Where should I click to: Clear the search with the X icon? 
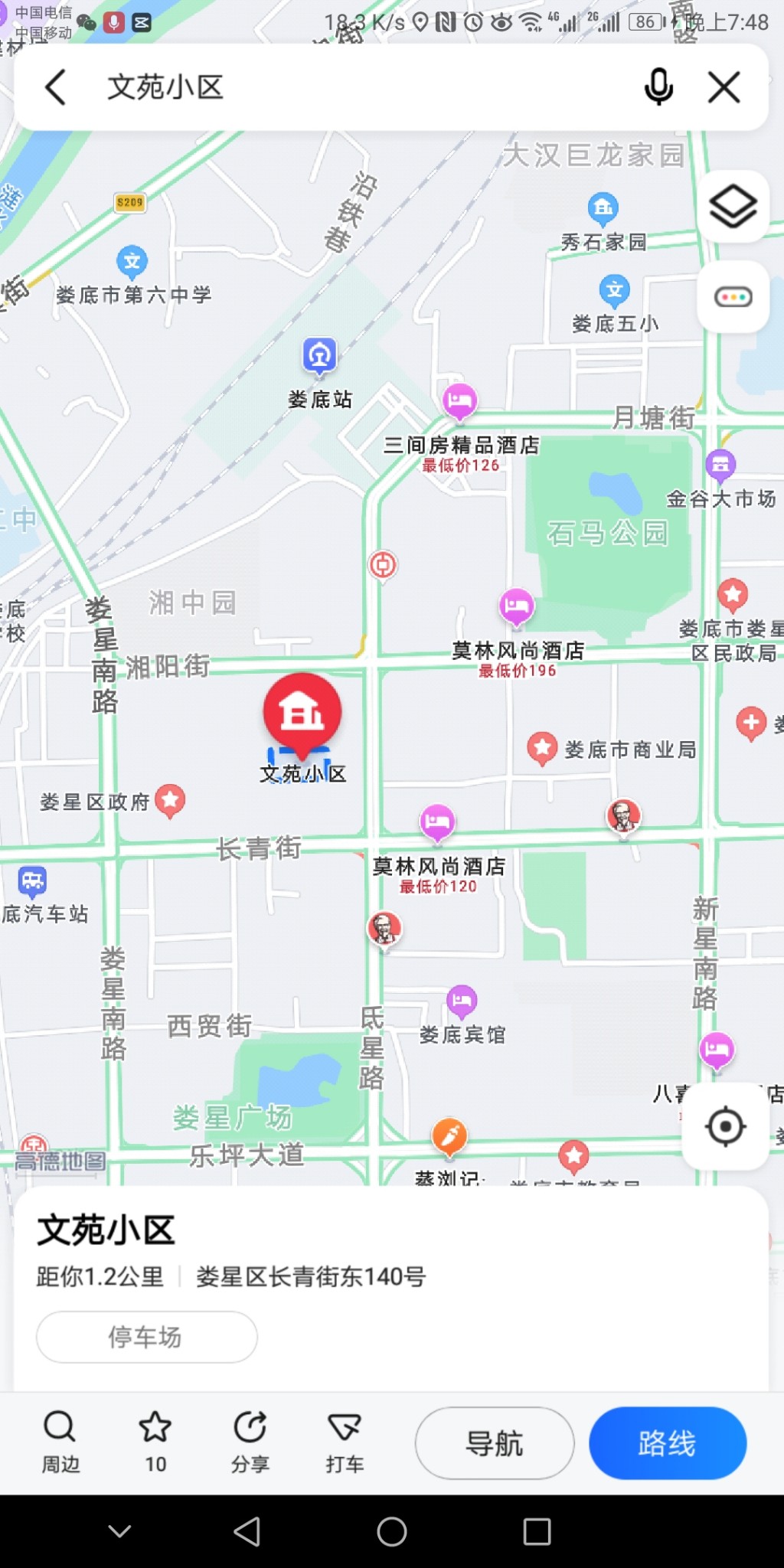click(724, 87)
